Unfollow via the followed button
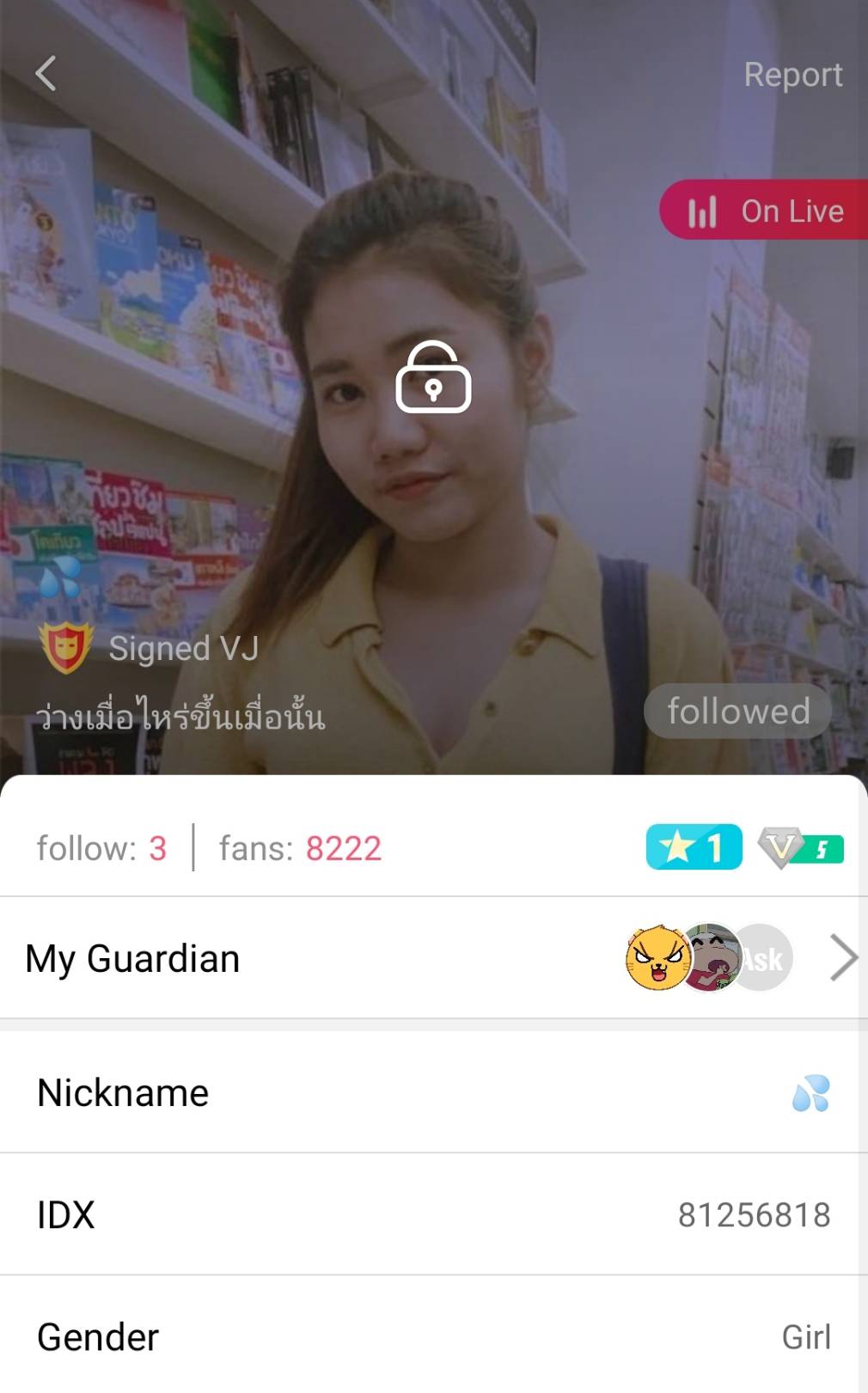Screen dimensions: 868x1393 click(x=737, y=712)
